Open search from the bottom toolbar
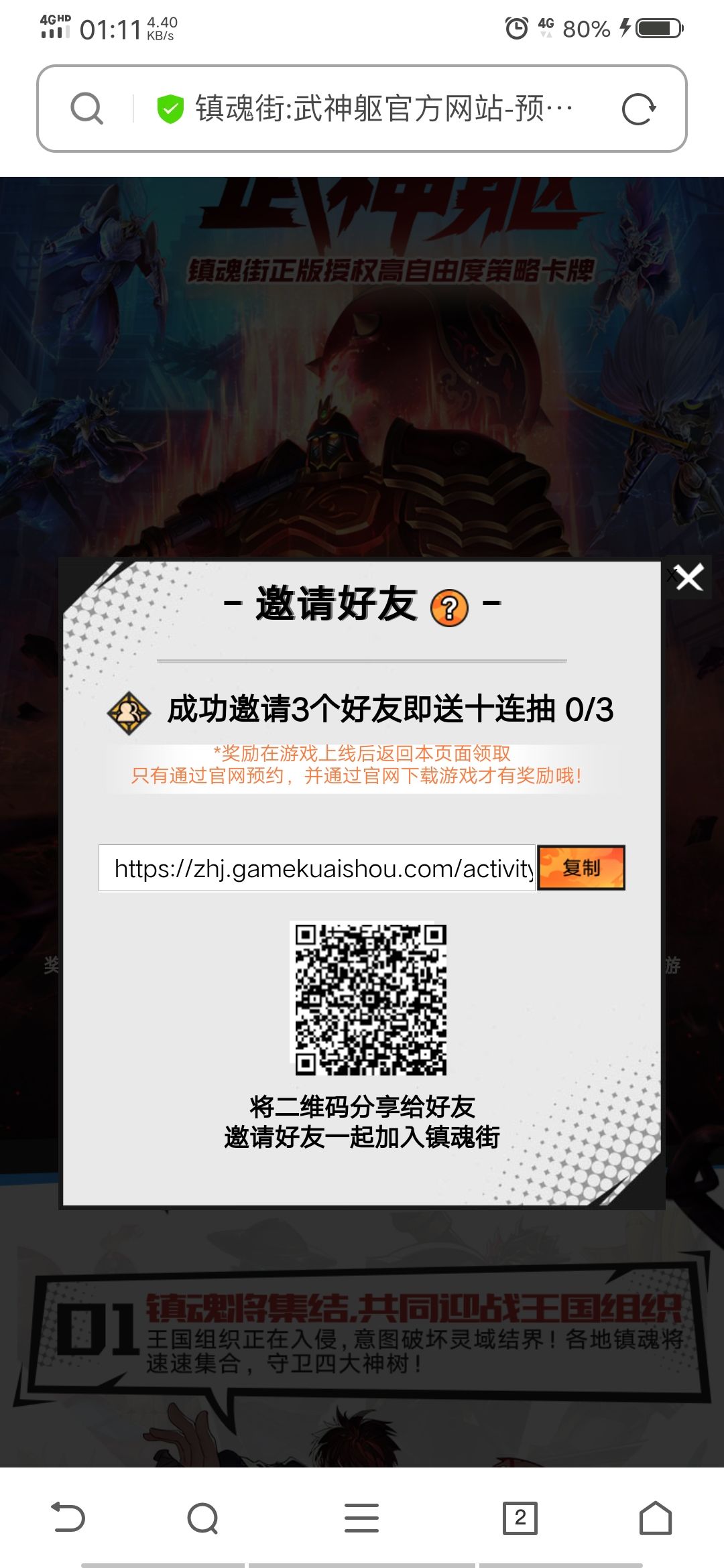The width and height of the screenshot is (724, 1568). 203,1518
